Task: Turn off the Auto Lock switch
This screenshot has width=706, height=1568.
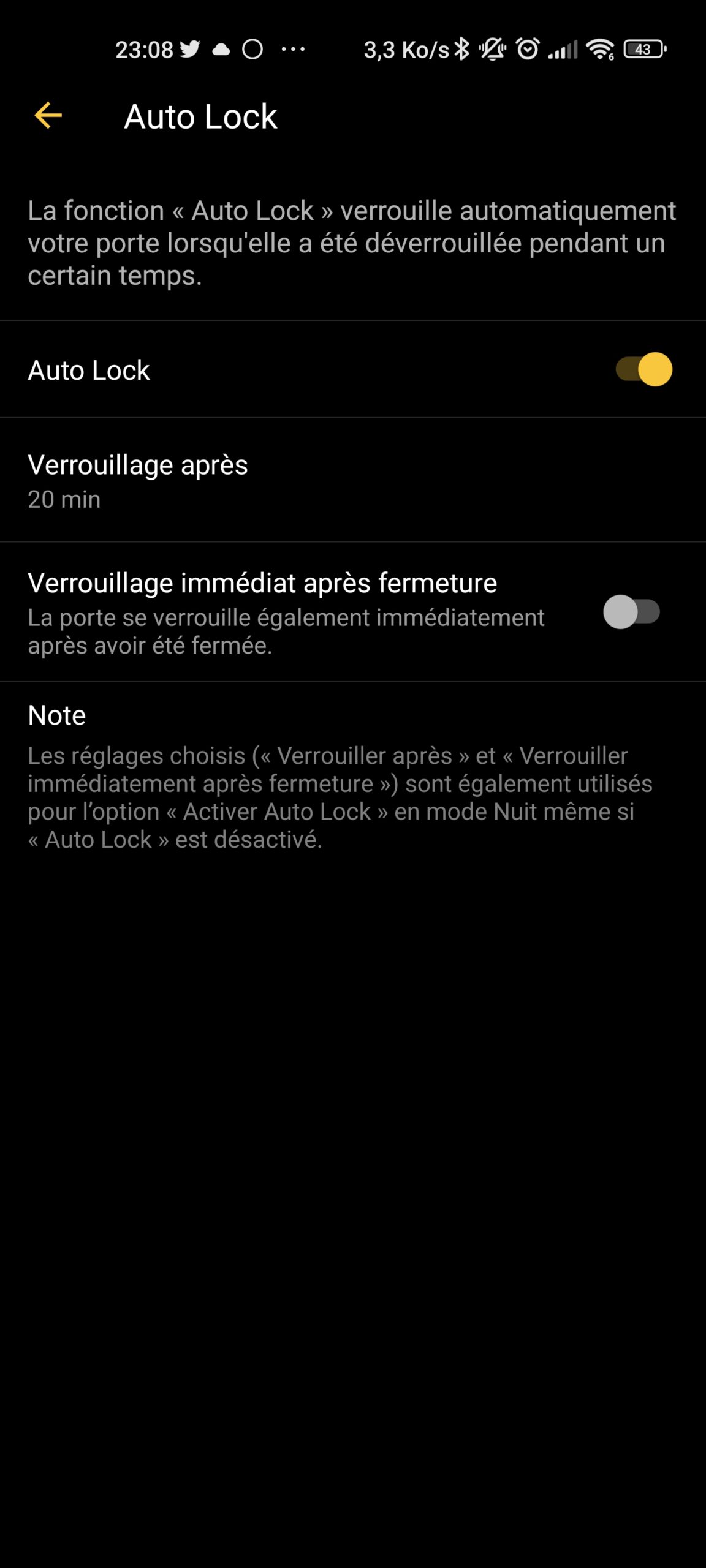Action: point(643,369)
